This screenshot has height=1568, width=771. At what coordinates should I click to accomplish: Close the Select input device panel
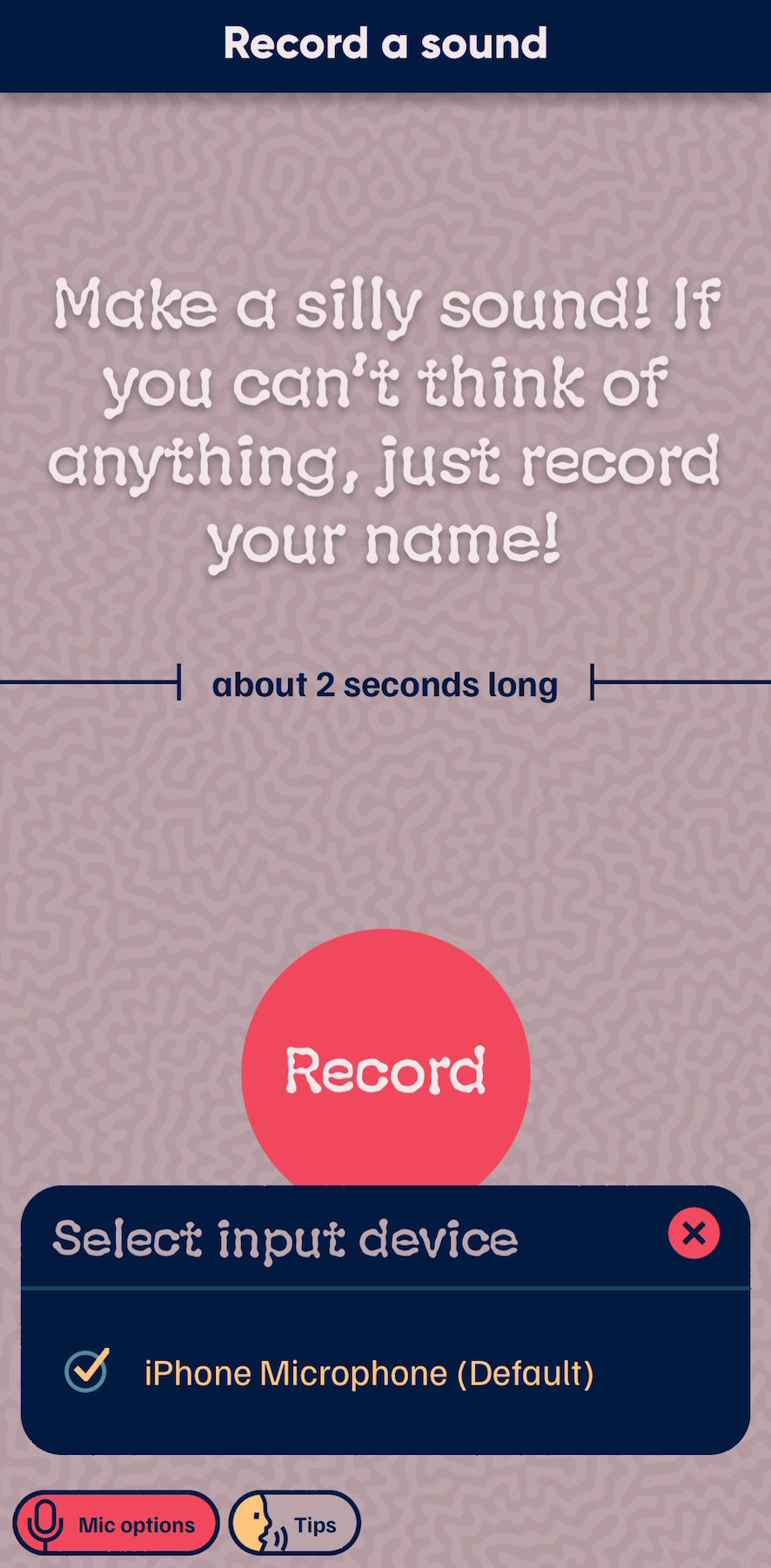coord(694,1232)
